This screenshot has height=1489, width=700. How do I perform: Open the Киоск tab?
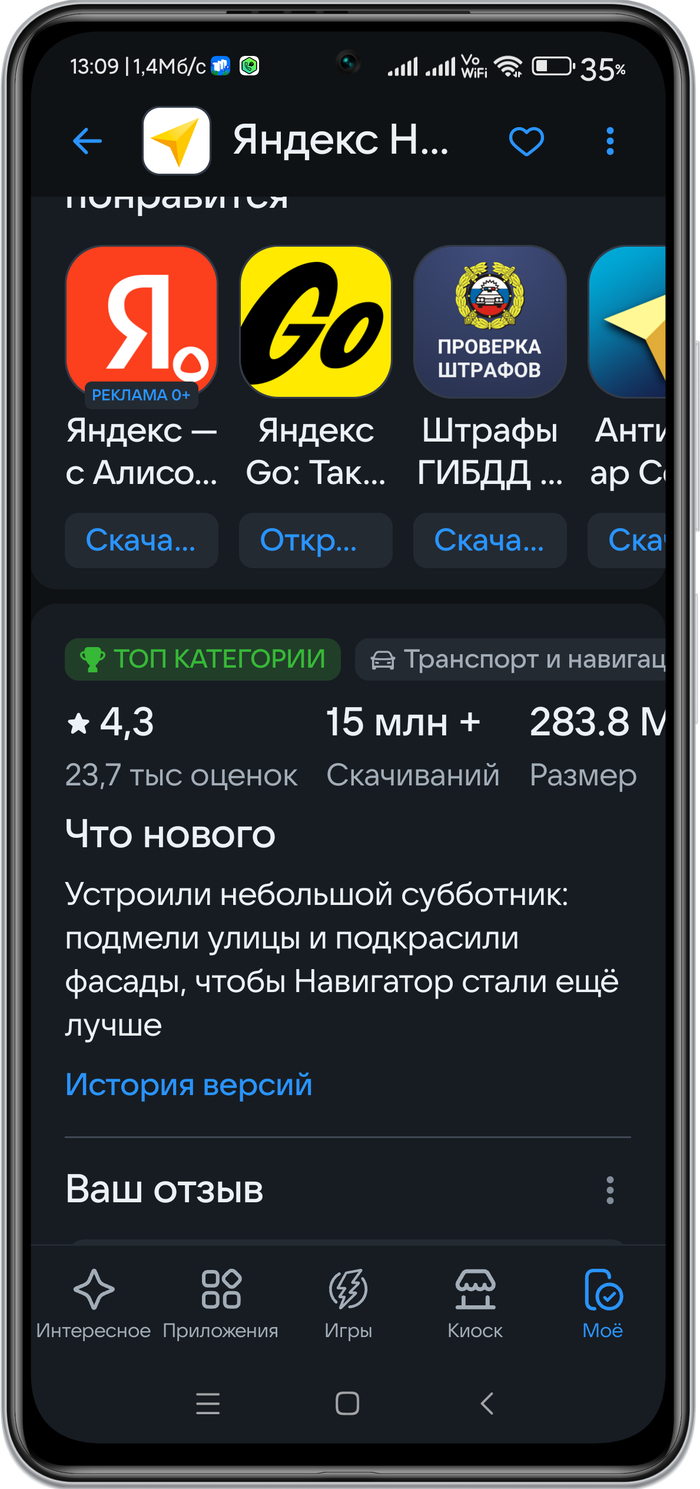tap(475, 1304)
